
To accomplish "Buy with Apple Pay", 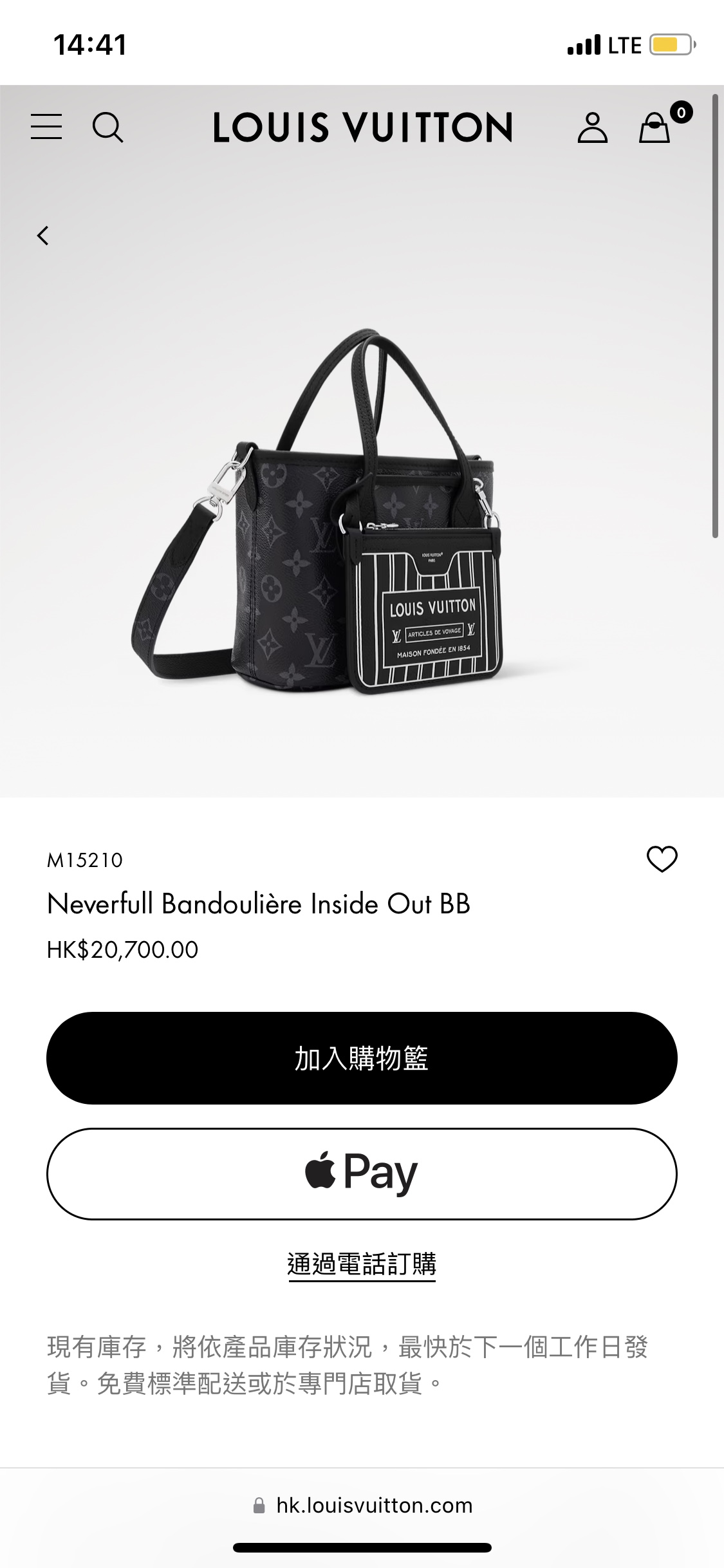I will click(362, 1173).
